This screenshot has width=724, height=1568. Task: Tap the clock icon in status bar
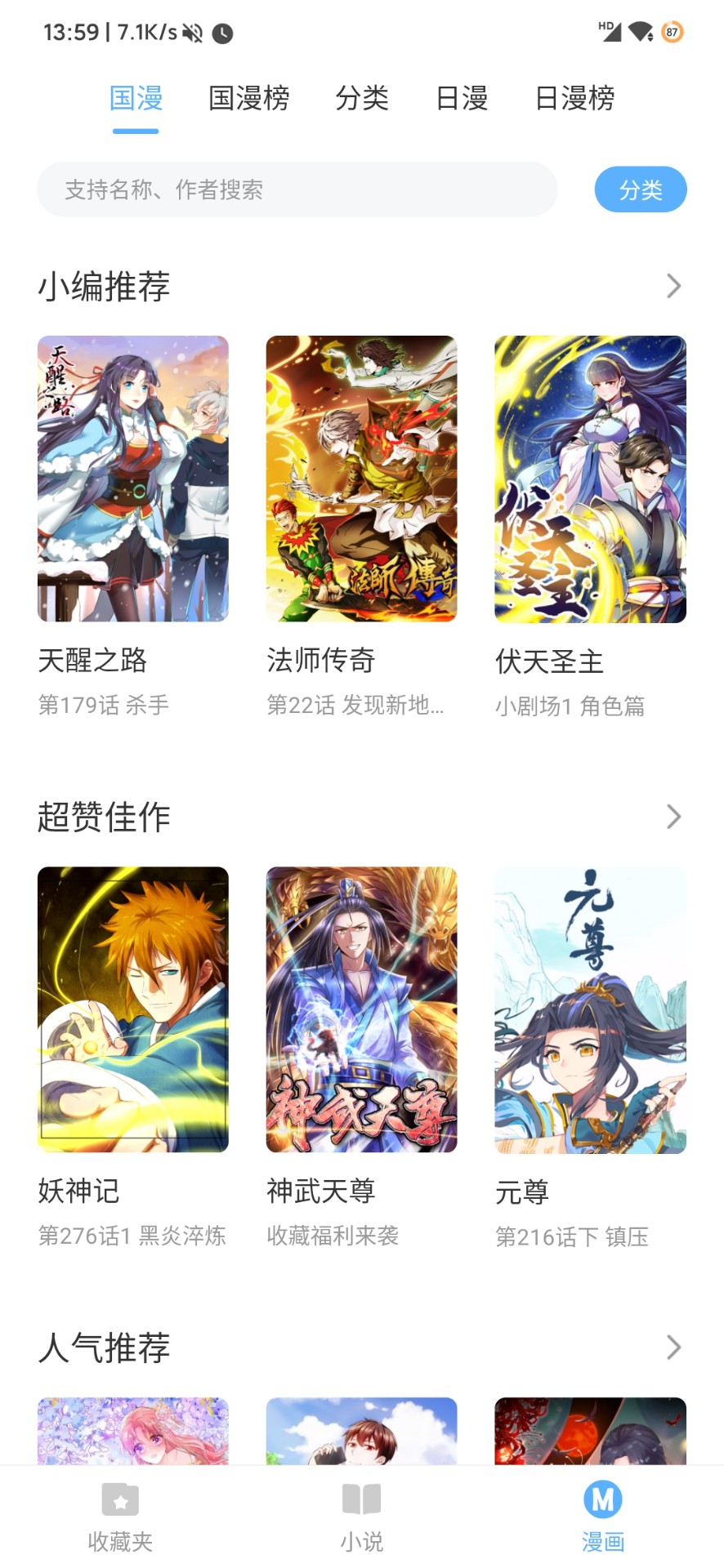tap(223, 32)
